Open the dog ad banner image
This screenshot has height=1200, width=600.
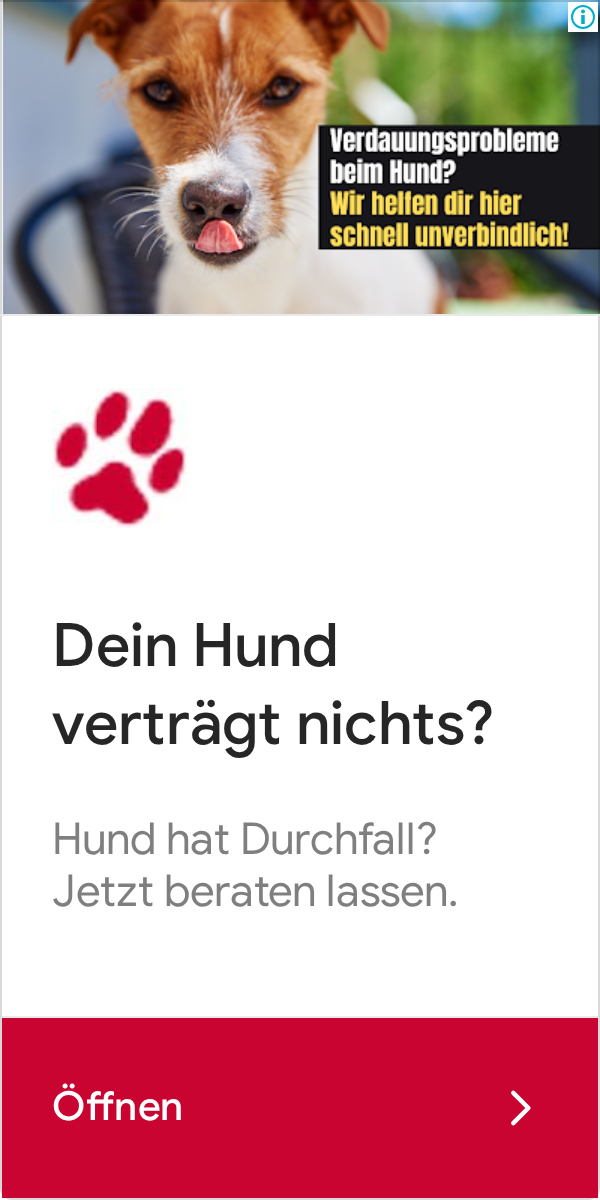pyautogui.click(x=300, y=157)
